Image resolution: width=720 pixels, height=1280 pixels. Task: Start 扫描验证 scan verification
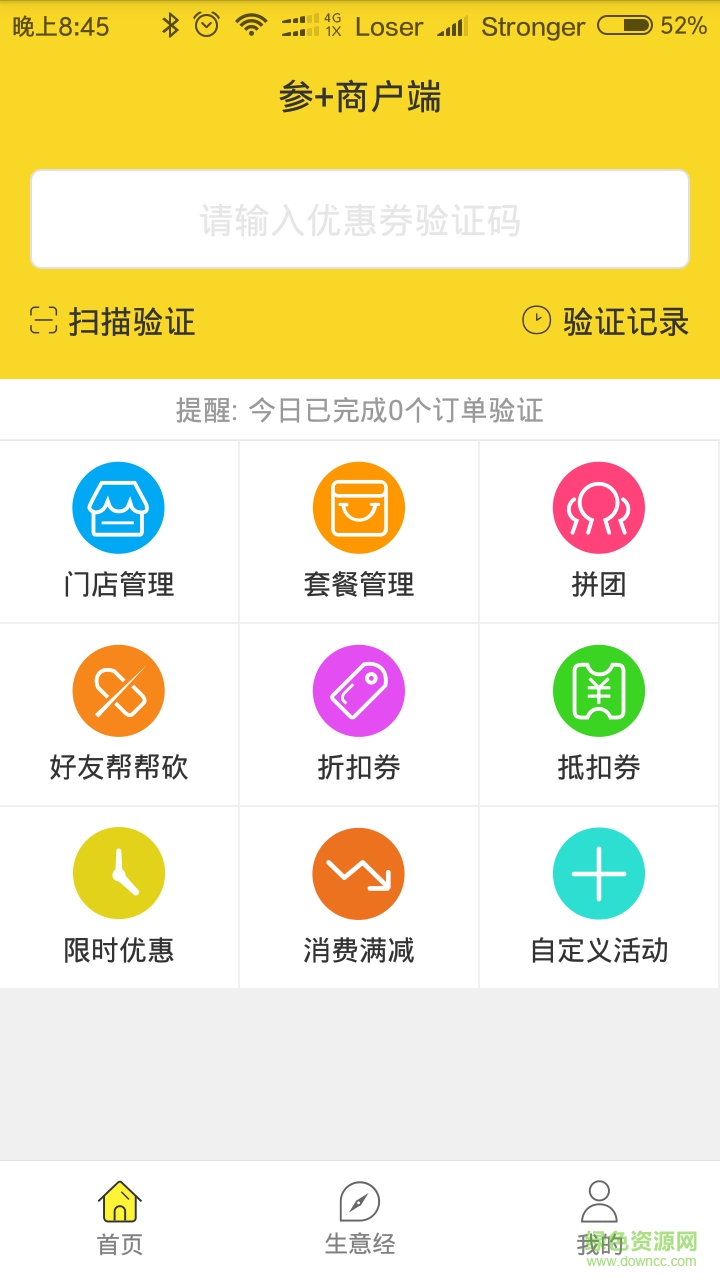click(x=110, y=322)
